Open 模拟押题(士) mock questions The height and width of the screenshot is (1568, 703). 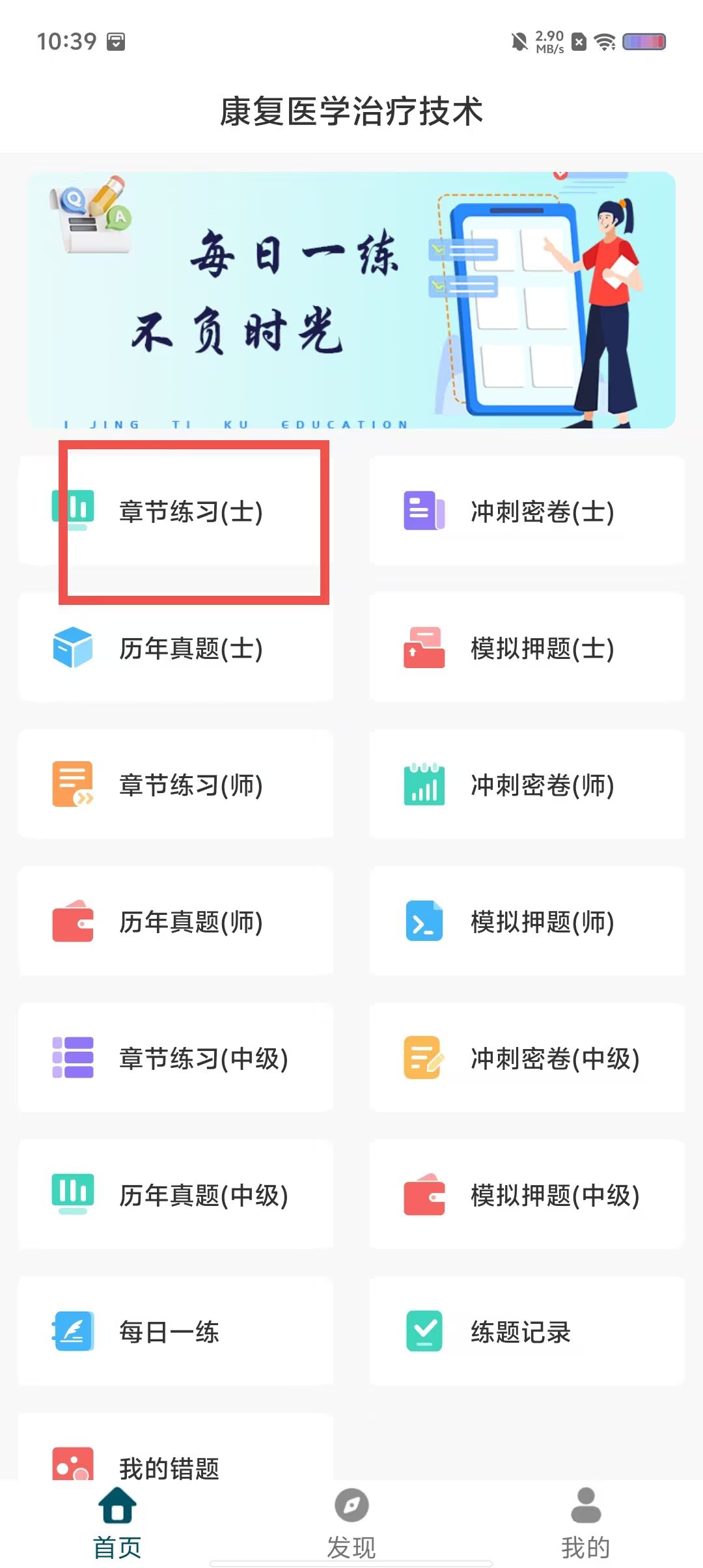[x=527, y=648]
